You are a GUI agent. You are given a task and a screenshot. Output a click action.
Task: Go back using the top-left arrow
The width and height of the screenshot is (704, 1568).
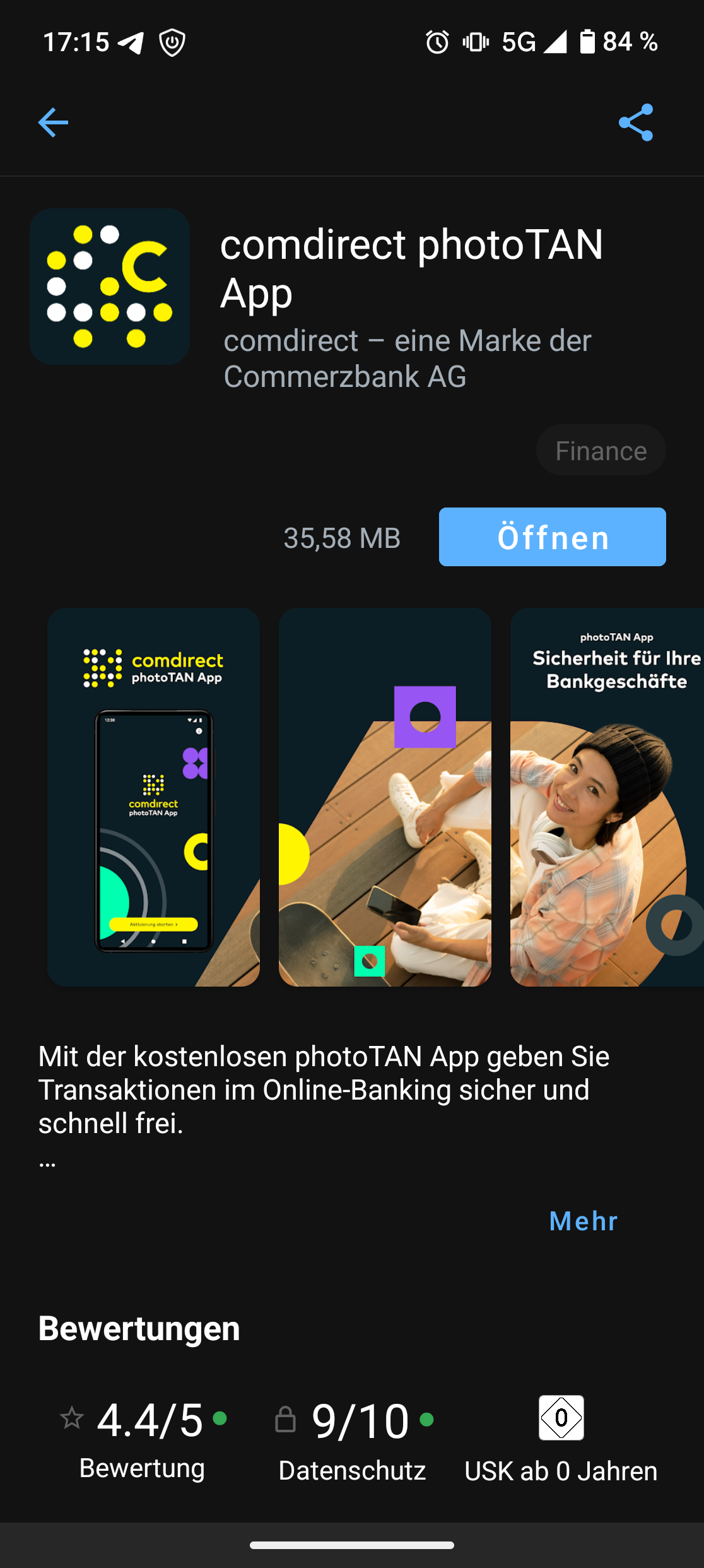pos(53,122)
